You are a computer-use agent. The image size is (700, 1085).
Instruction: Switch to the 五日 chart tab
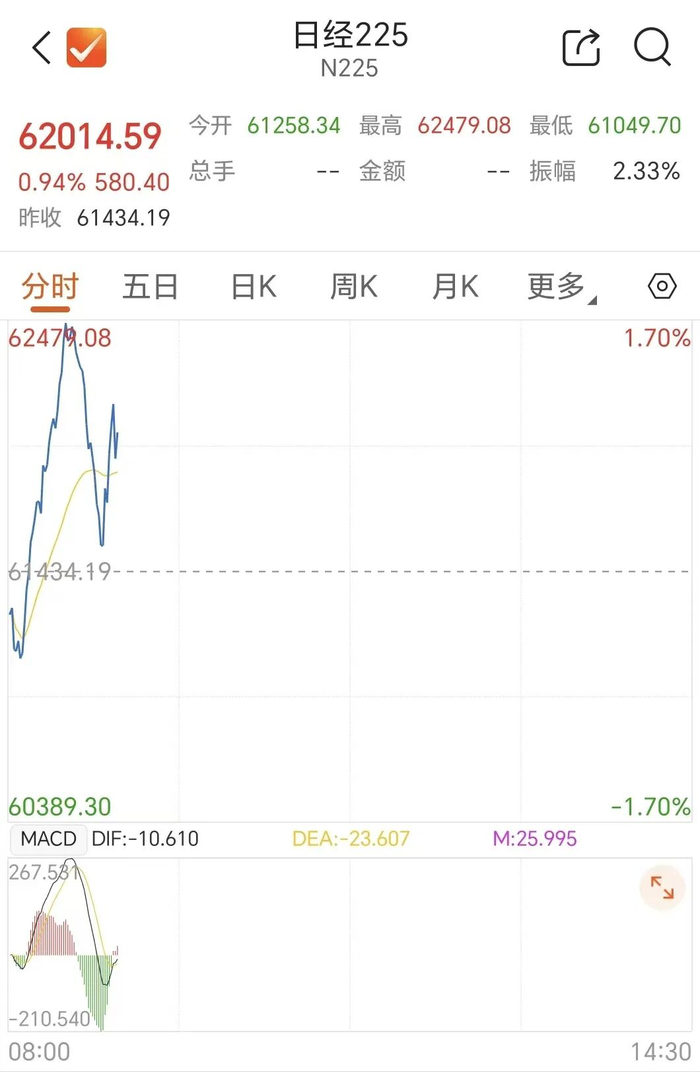151,286
